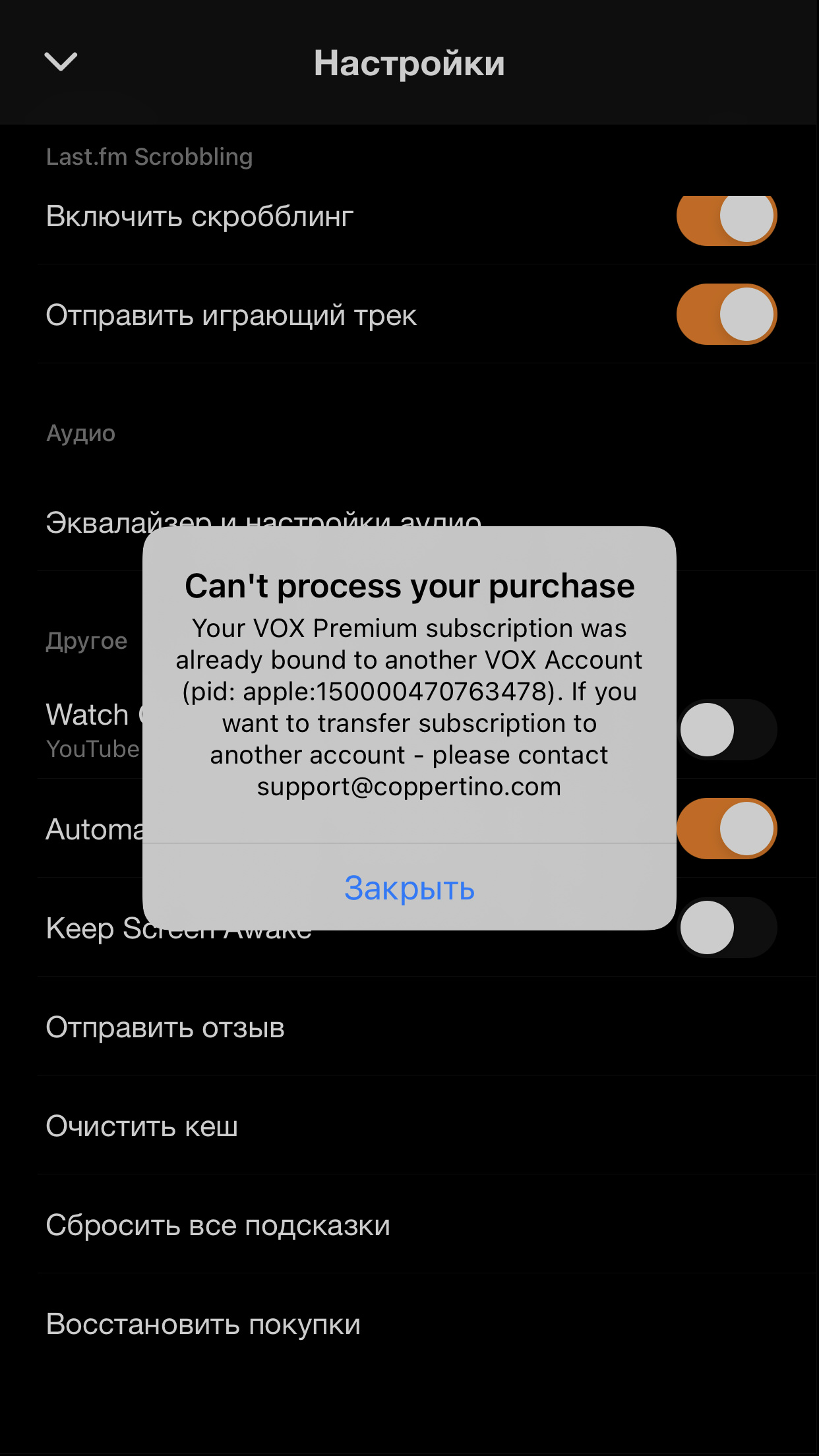The height and width of the screenshot is (1456, 819).
Task: Toggle Отправить играющий трек switch
Action: pos(727,315)
